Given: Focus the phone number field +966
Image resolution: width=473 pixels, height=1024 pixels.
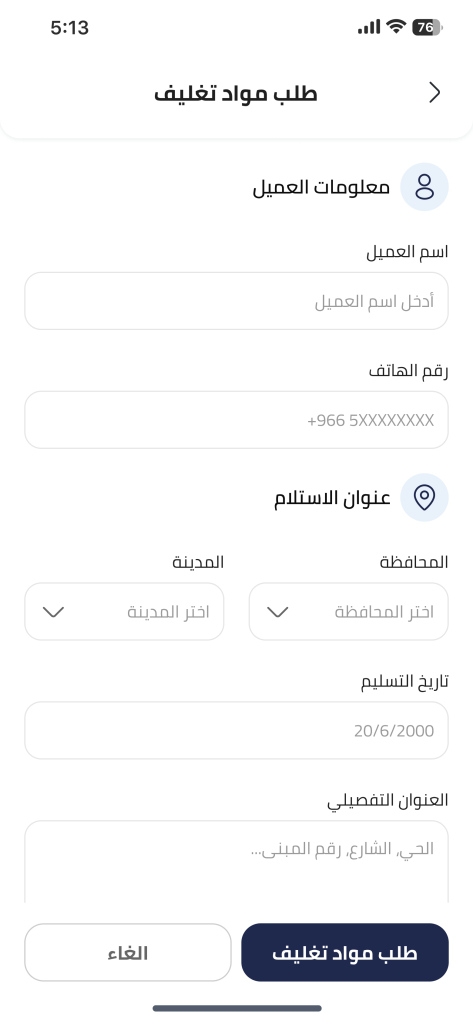Looking at the screenshot, I should [236, 420].
